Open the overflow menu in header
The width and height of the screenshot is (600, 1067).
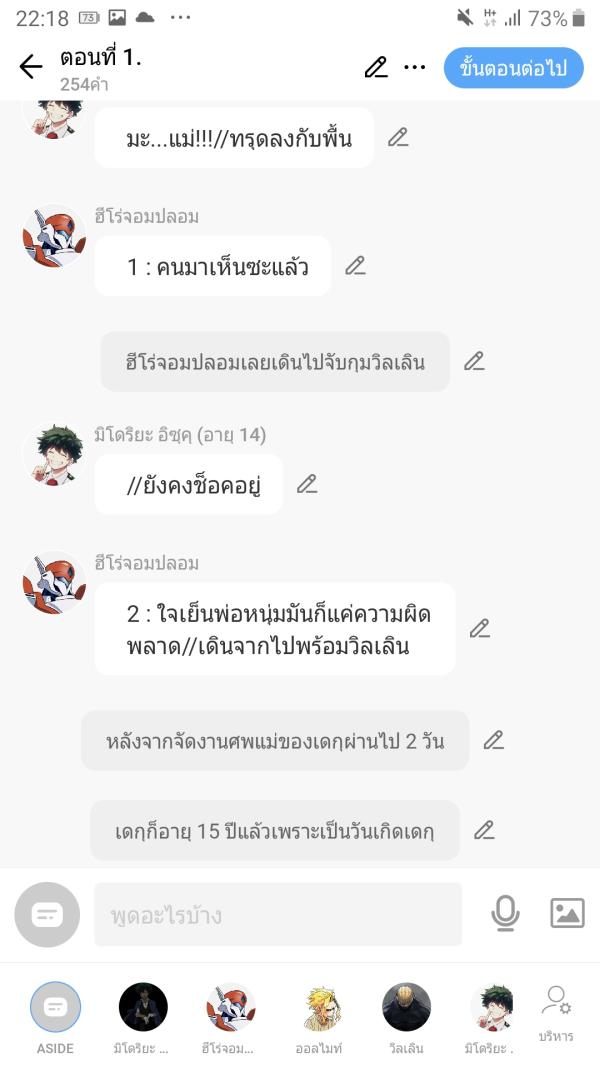point(415,67)
